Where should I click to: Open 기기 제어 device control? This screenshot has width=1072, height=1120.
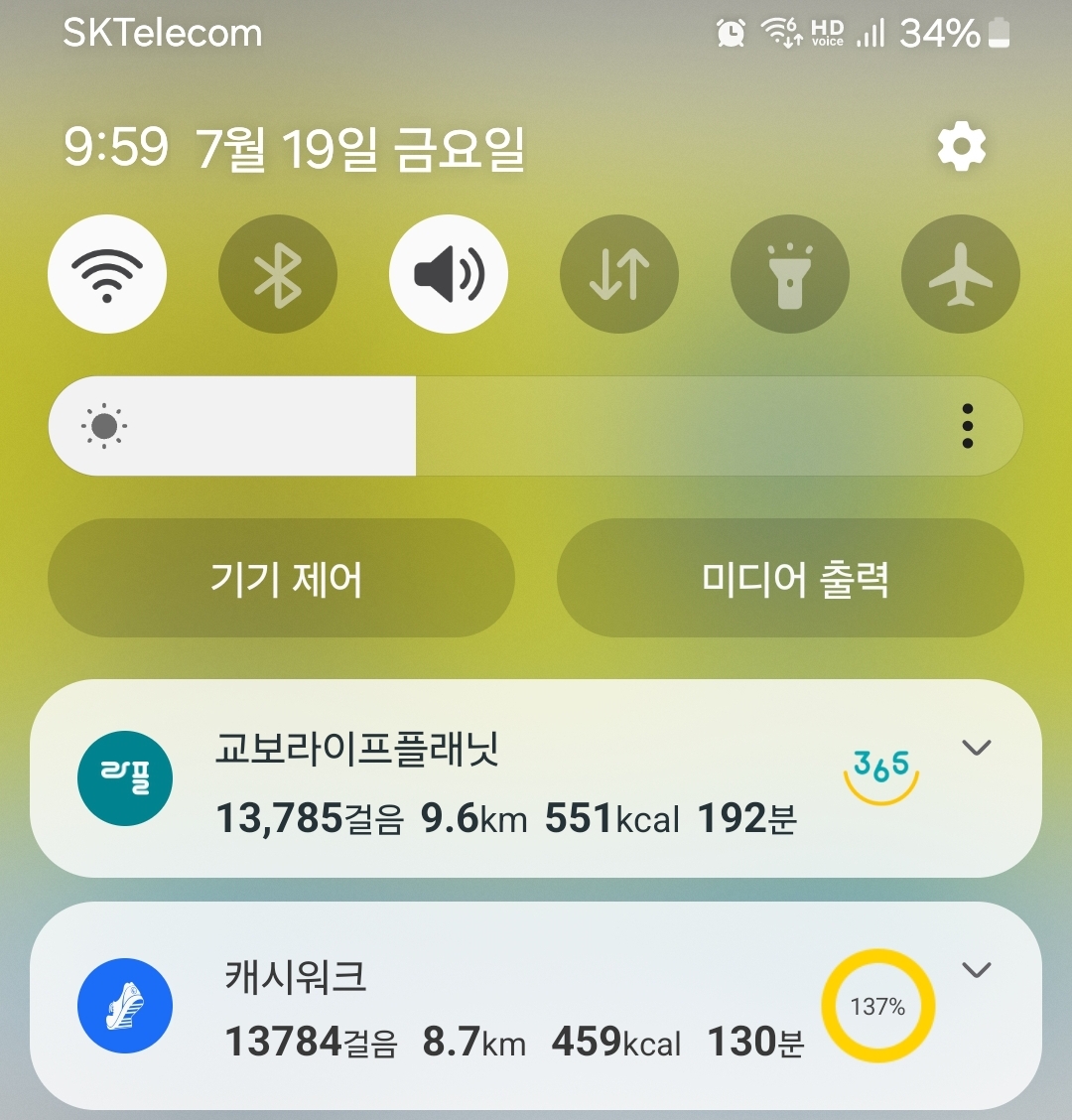click(282, 578)
